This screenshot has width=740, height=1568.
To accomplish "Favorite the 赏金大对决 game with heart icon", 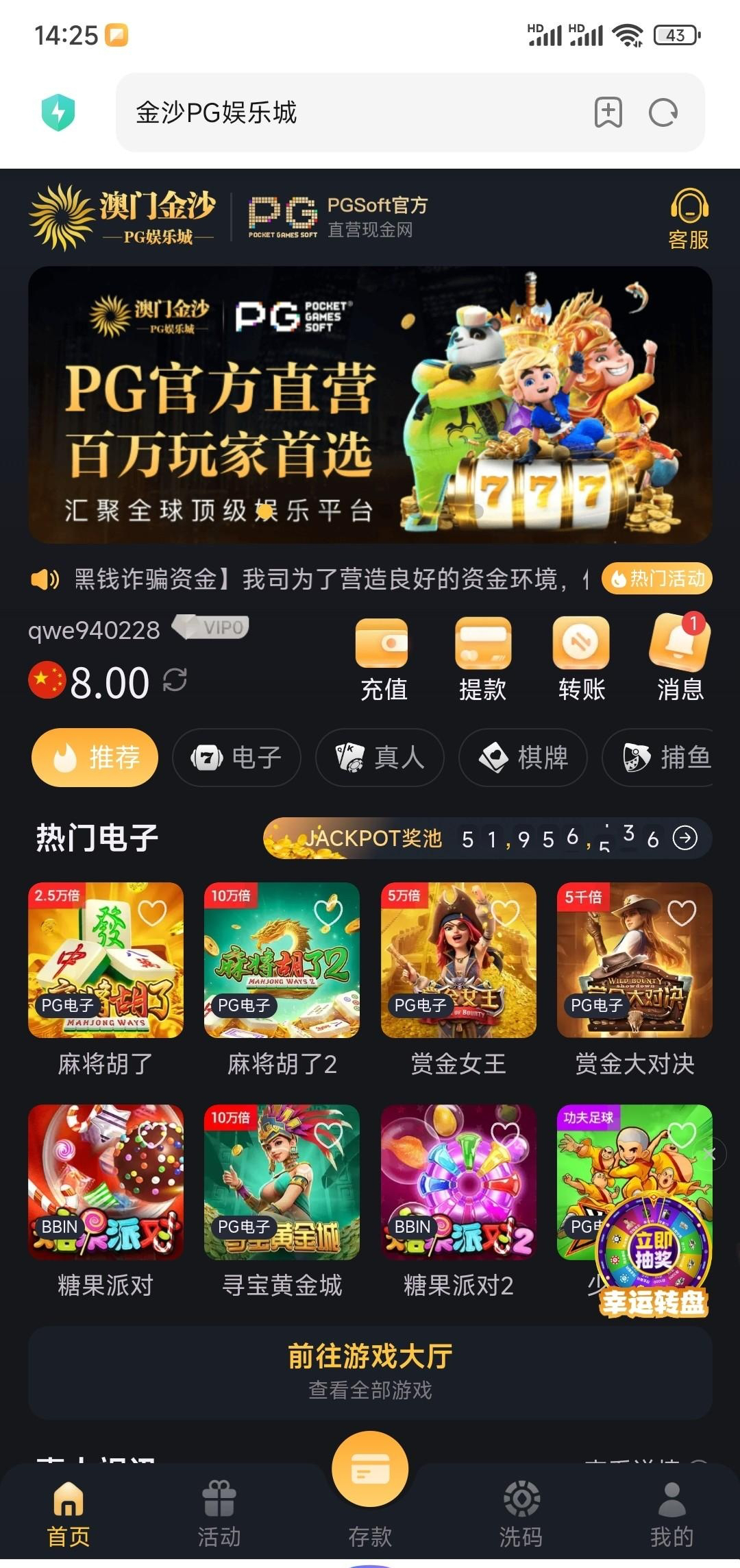I will coord(681,913).
